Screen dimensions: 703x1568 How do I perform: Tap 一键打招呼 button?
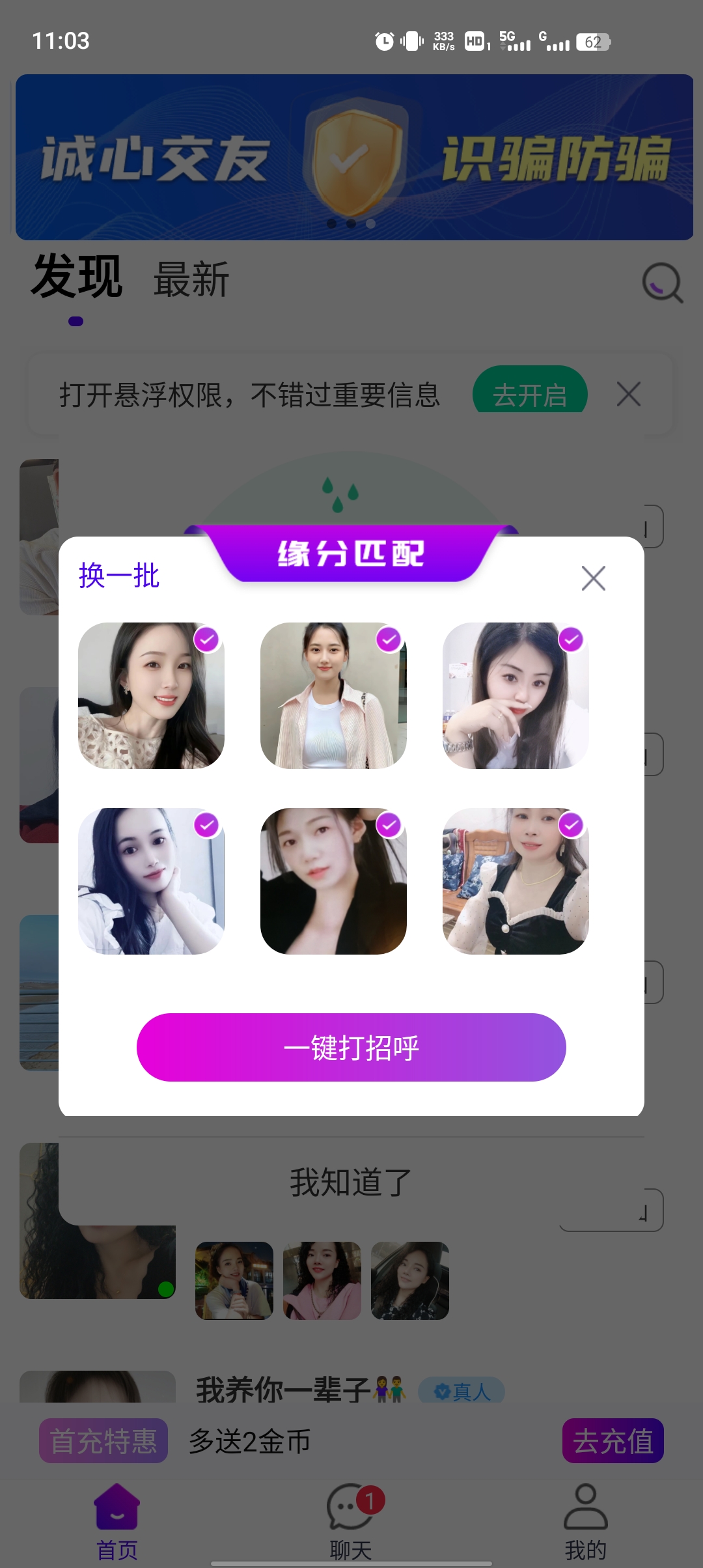click(351, 1047)
